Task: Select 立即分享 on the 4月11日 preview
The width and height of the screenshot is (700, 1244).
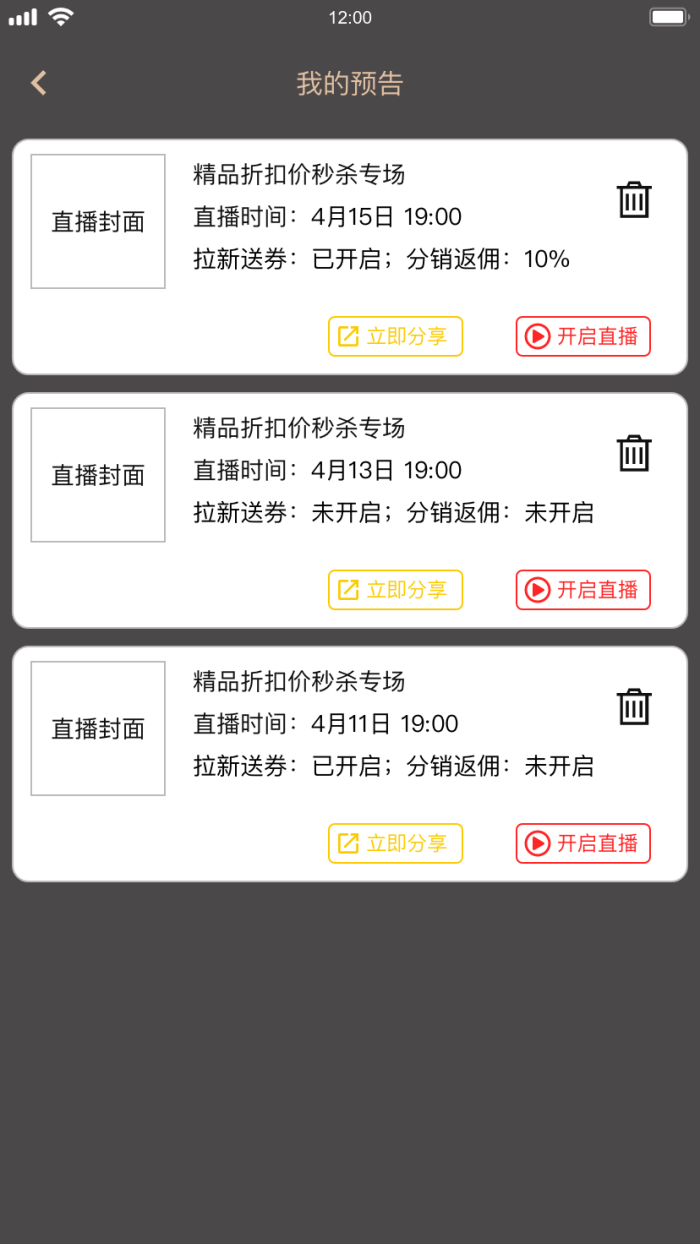Action: pos(395,843)
